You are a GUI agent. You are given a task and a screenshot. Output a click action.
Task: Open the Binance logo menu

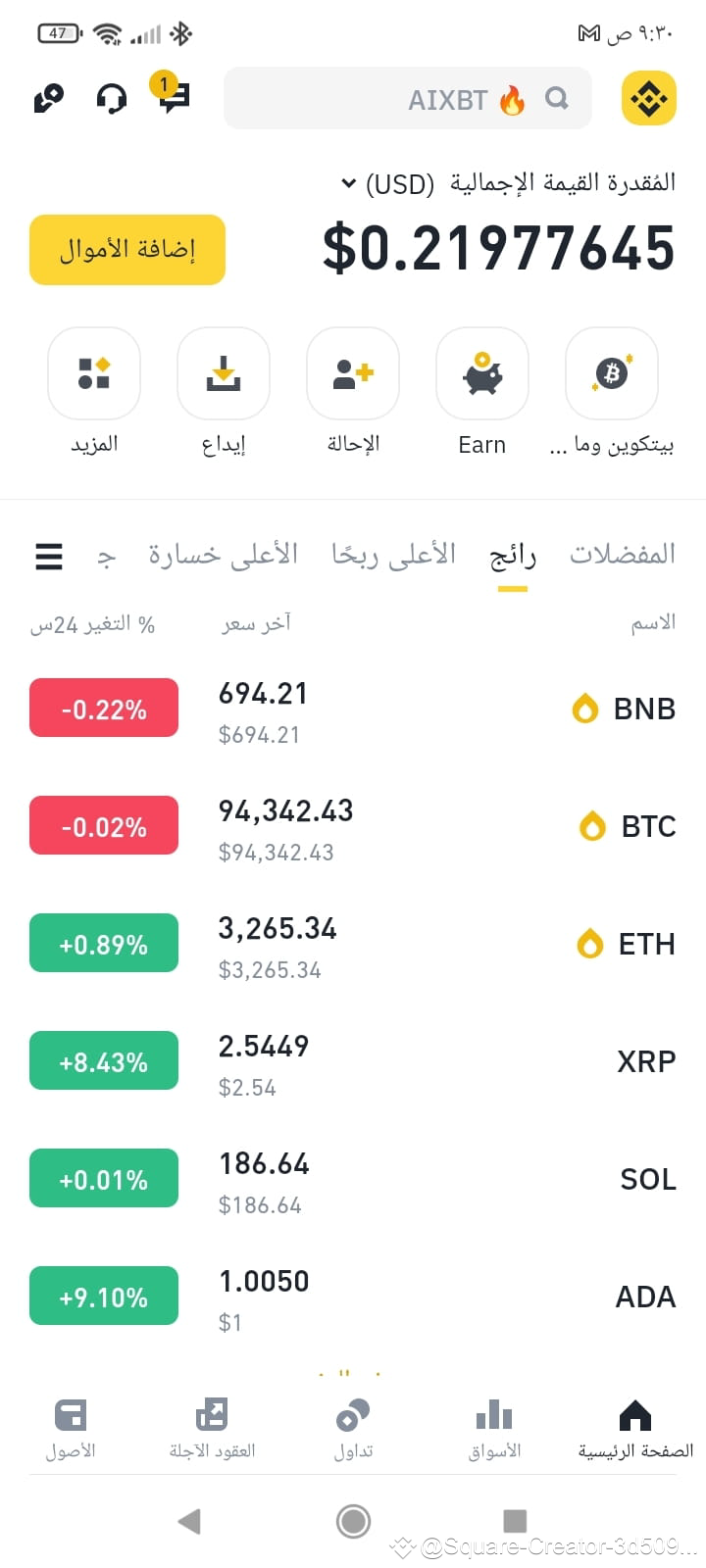[648, 98]
